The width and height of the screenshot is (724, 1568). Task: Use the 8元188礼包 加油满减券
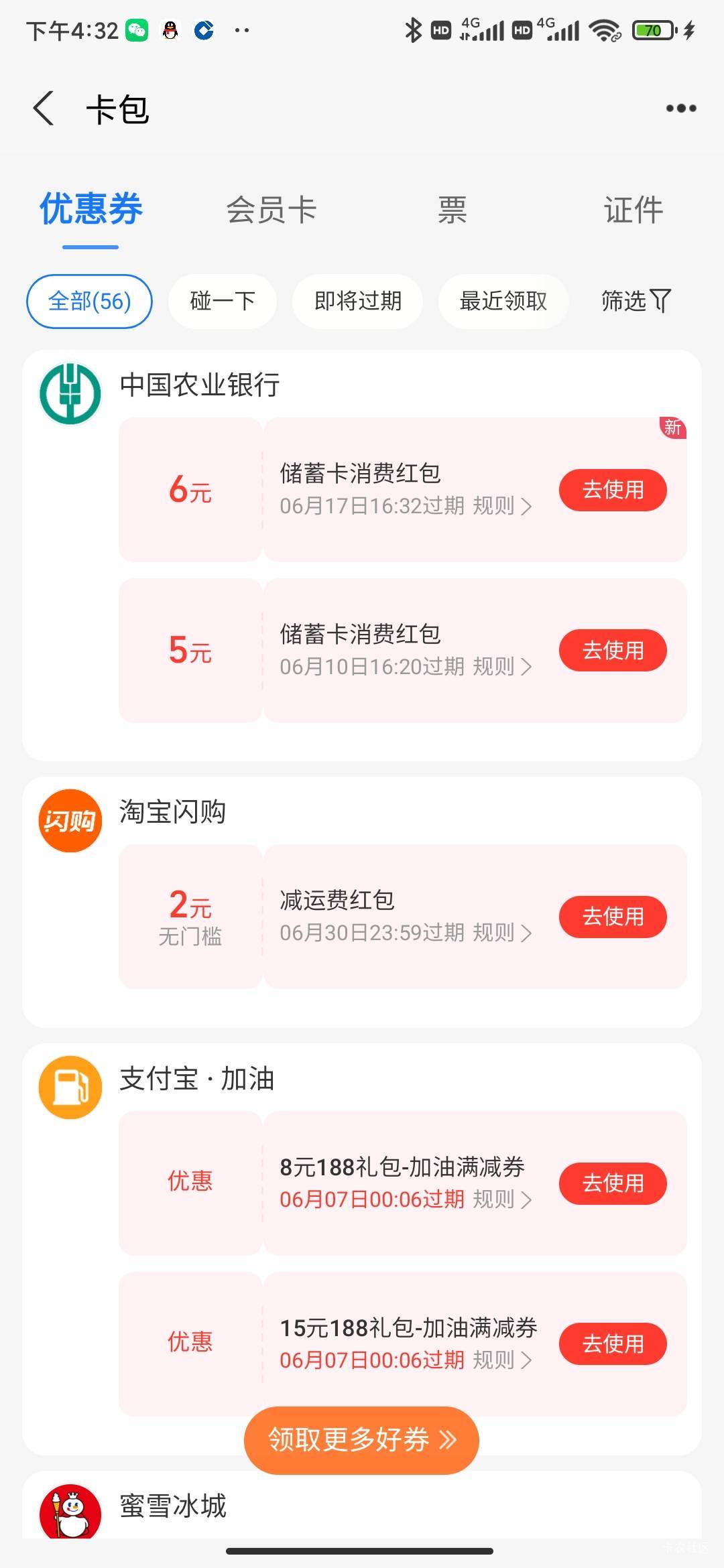pos(613,1183)
